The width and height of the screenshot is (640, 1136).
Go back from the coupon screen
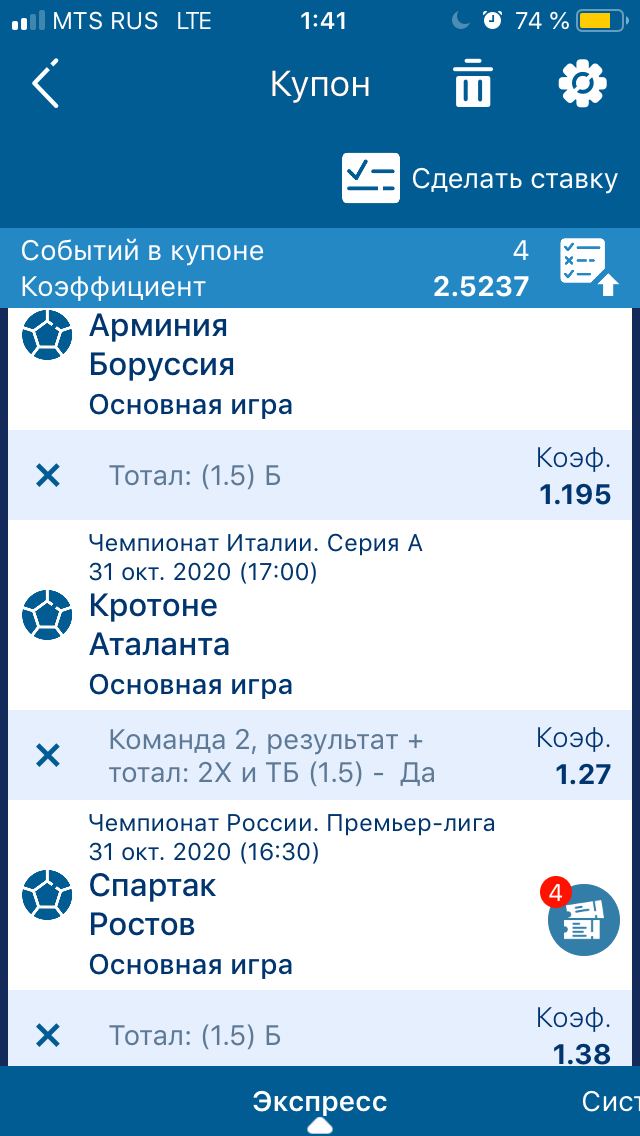[x=45, y=84]
